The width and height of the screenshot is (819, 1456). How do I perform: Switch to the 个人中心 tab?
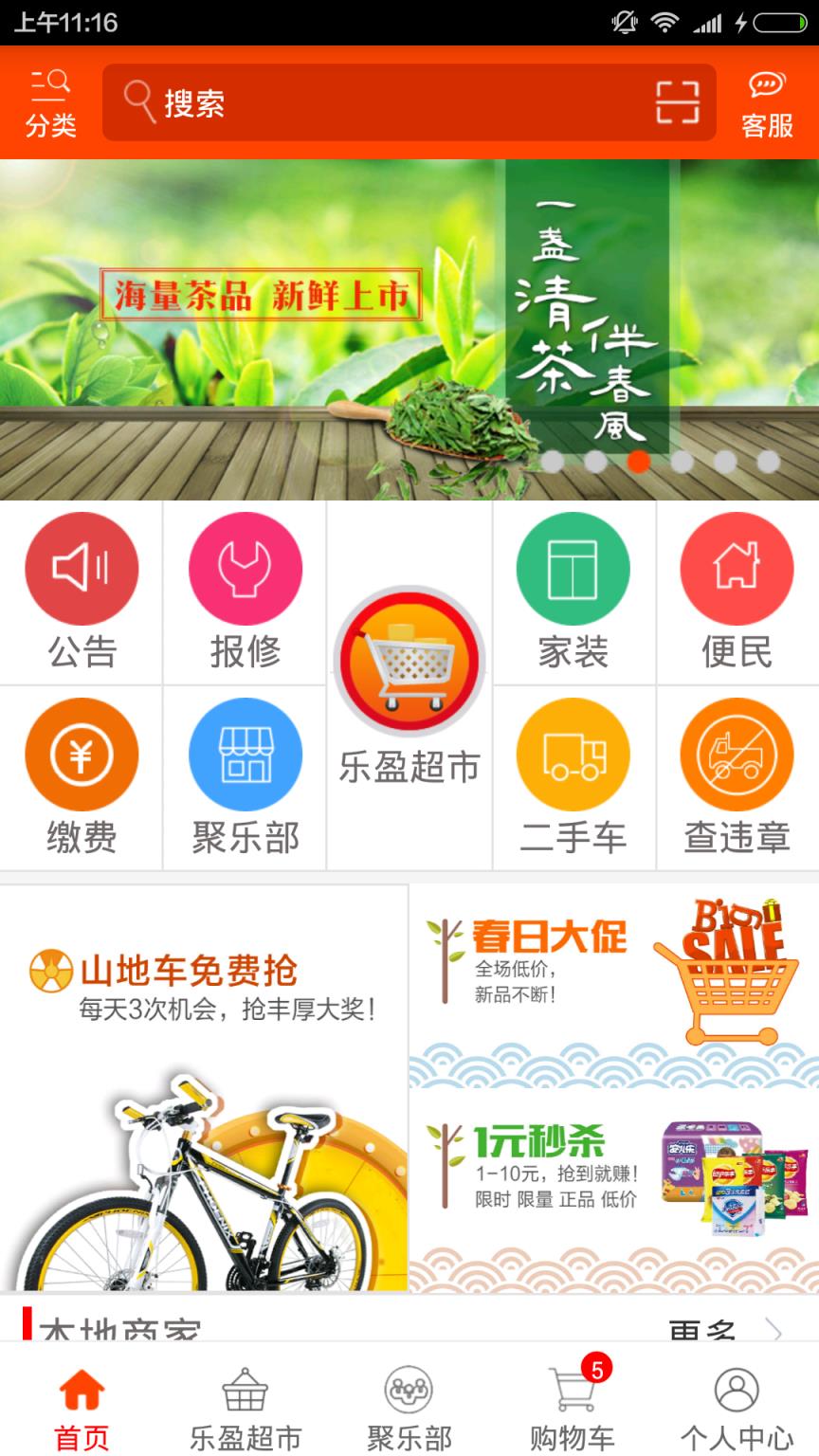[x=737, y=1404]
